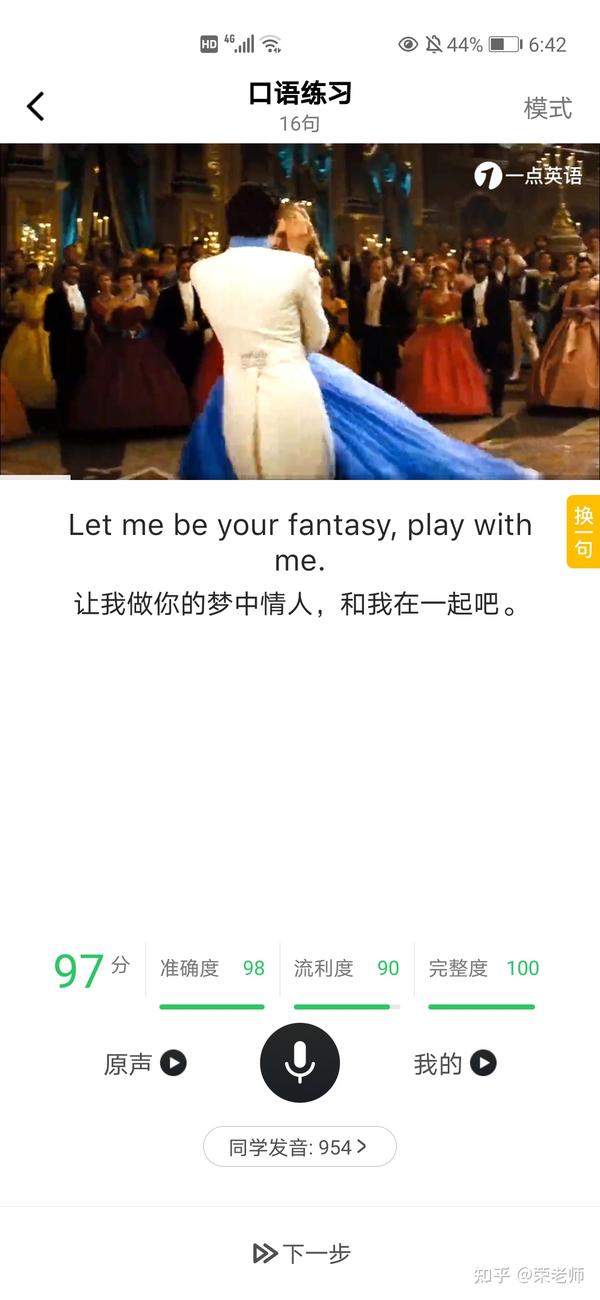
Task: Continue with 下一步 next step
Action: click(302, 1253)
